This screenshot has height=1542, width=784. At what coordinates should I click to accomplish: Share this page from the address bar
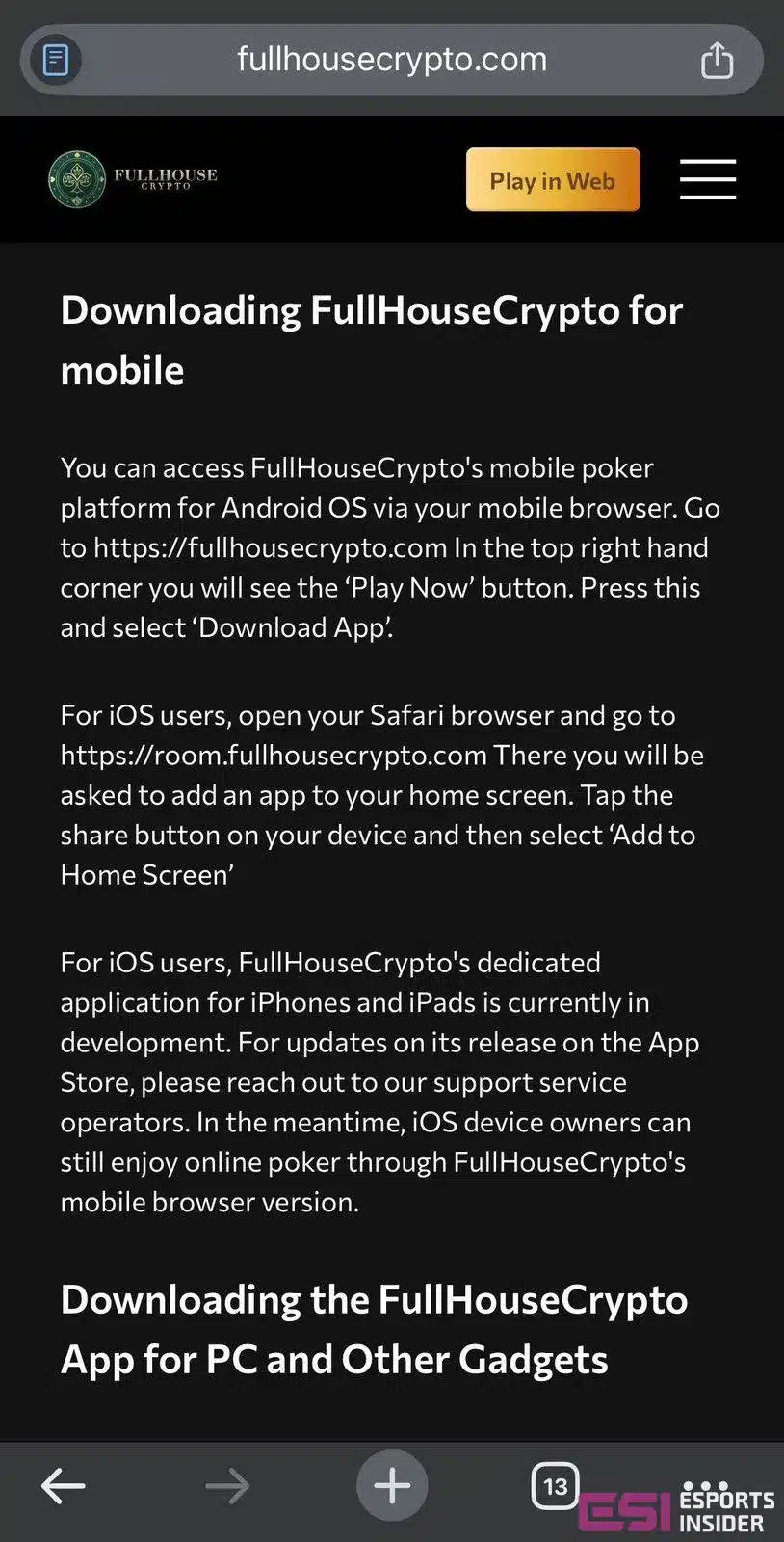click(x=716, y=60)
